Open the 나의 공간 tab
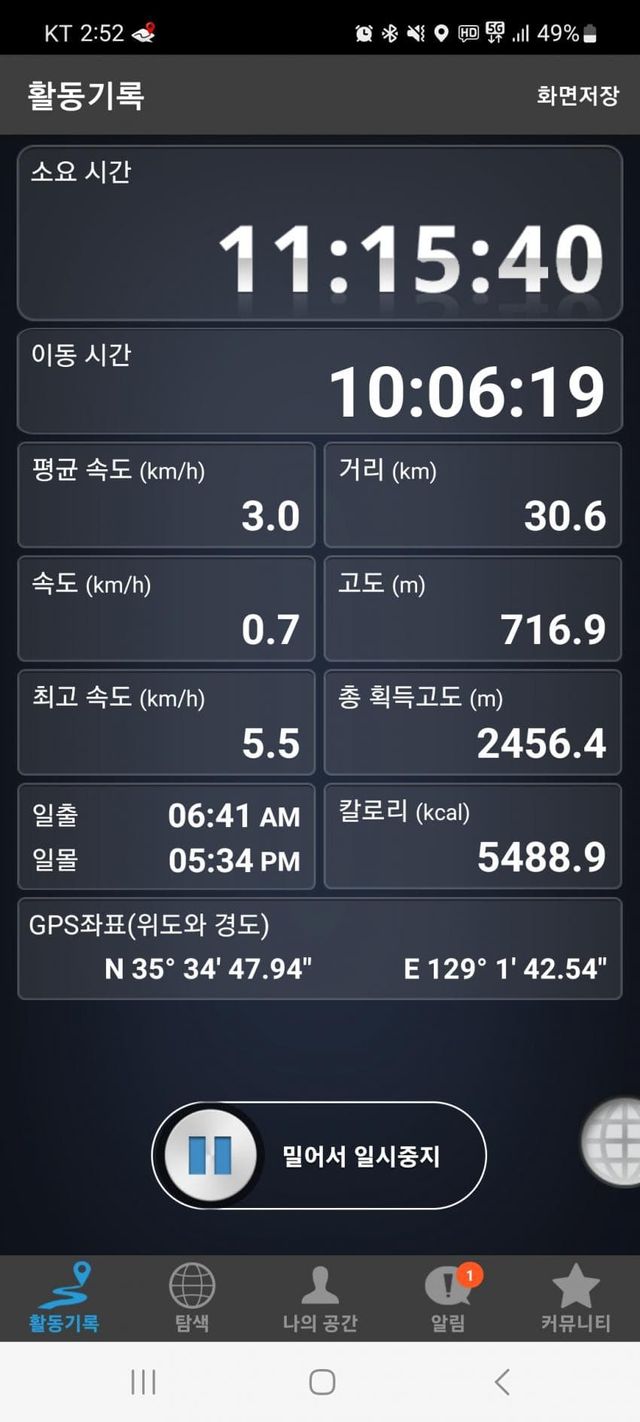The height and width of the screenshot is (1422, 640). [x=320, y=1298]
